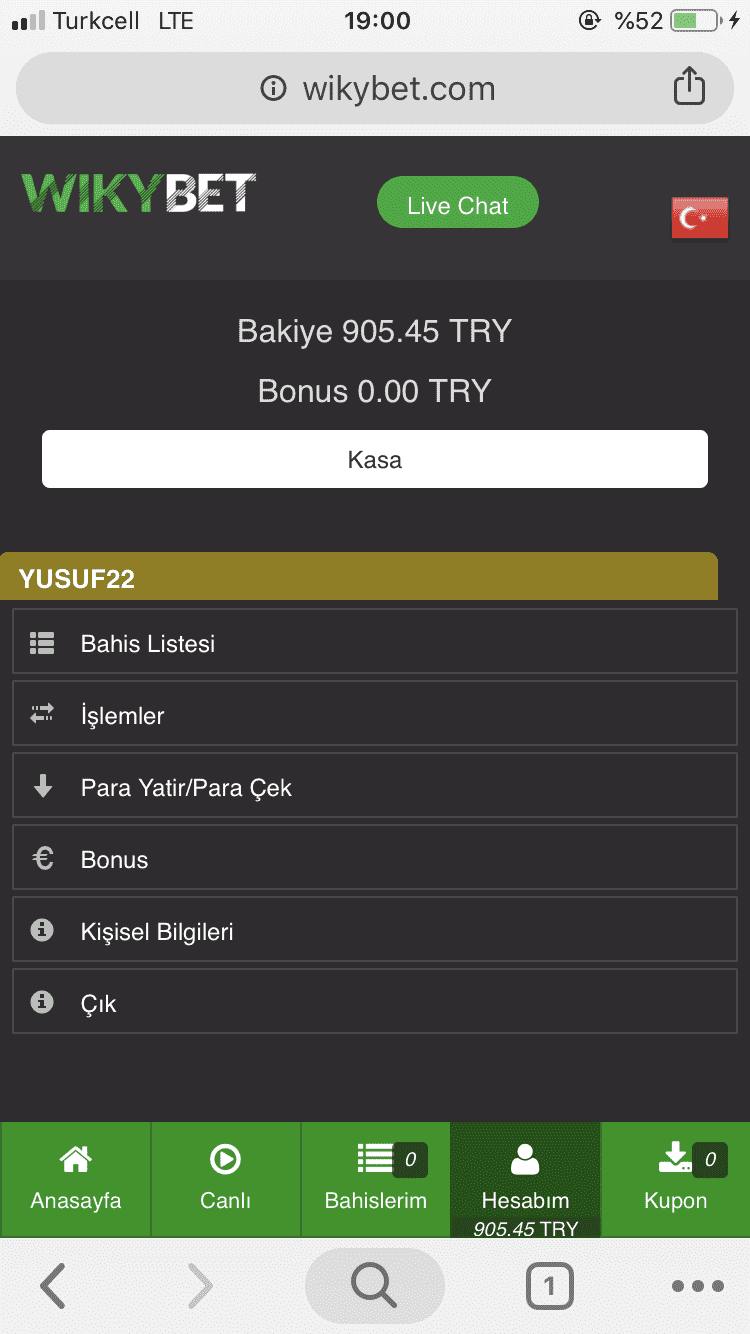Select the Hesabım tab

tap(525, 1180)
